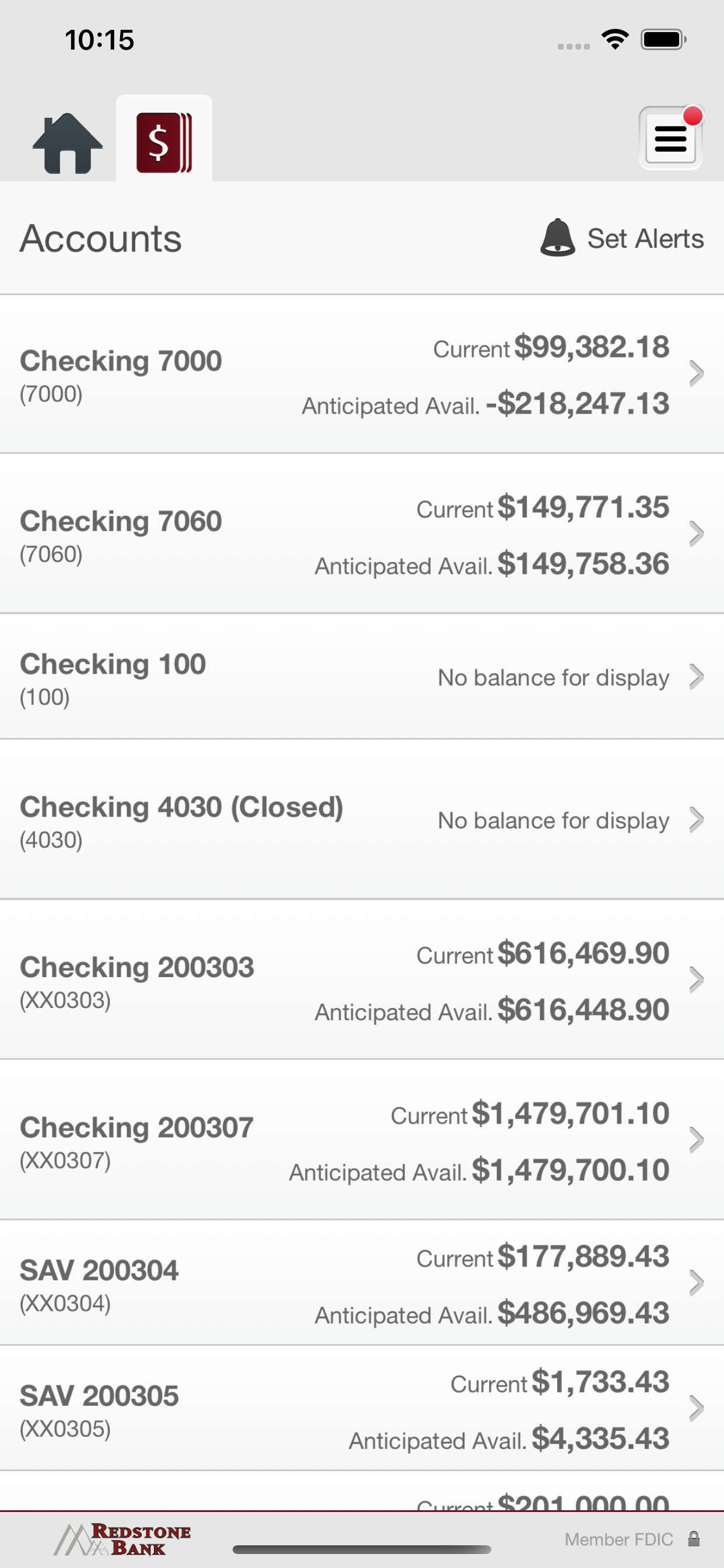The height and width of the screenshot is (1568, 724).
Task: Open Checking 200307 account
Action: coord(362,1139)
